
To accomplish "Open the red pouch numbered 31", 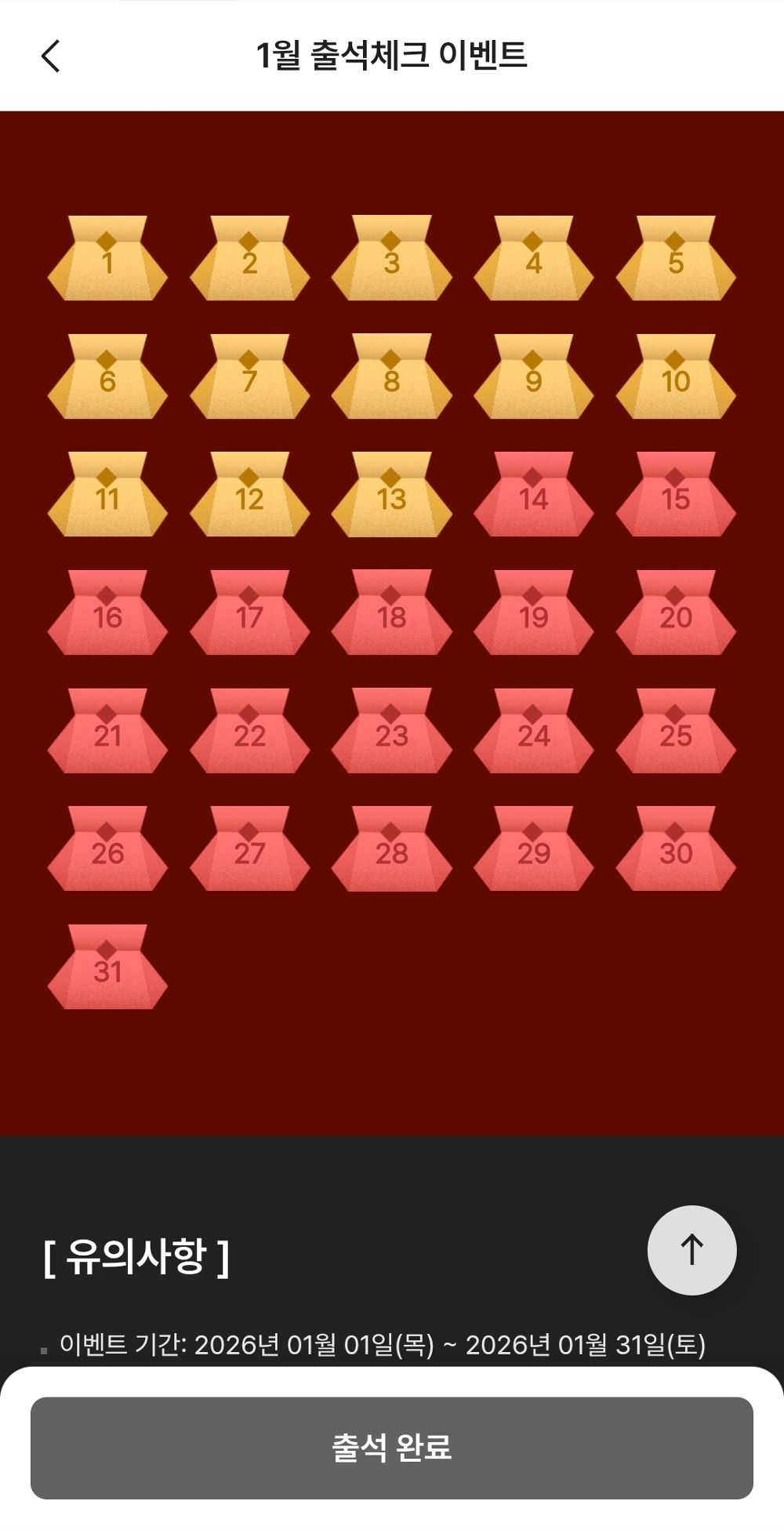I will pyautogui.click(x=107, y=968).
